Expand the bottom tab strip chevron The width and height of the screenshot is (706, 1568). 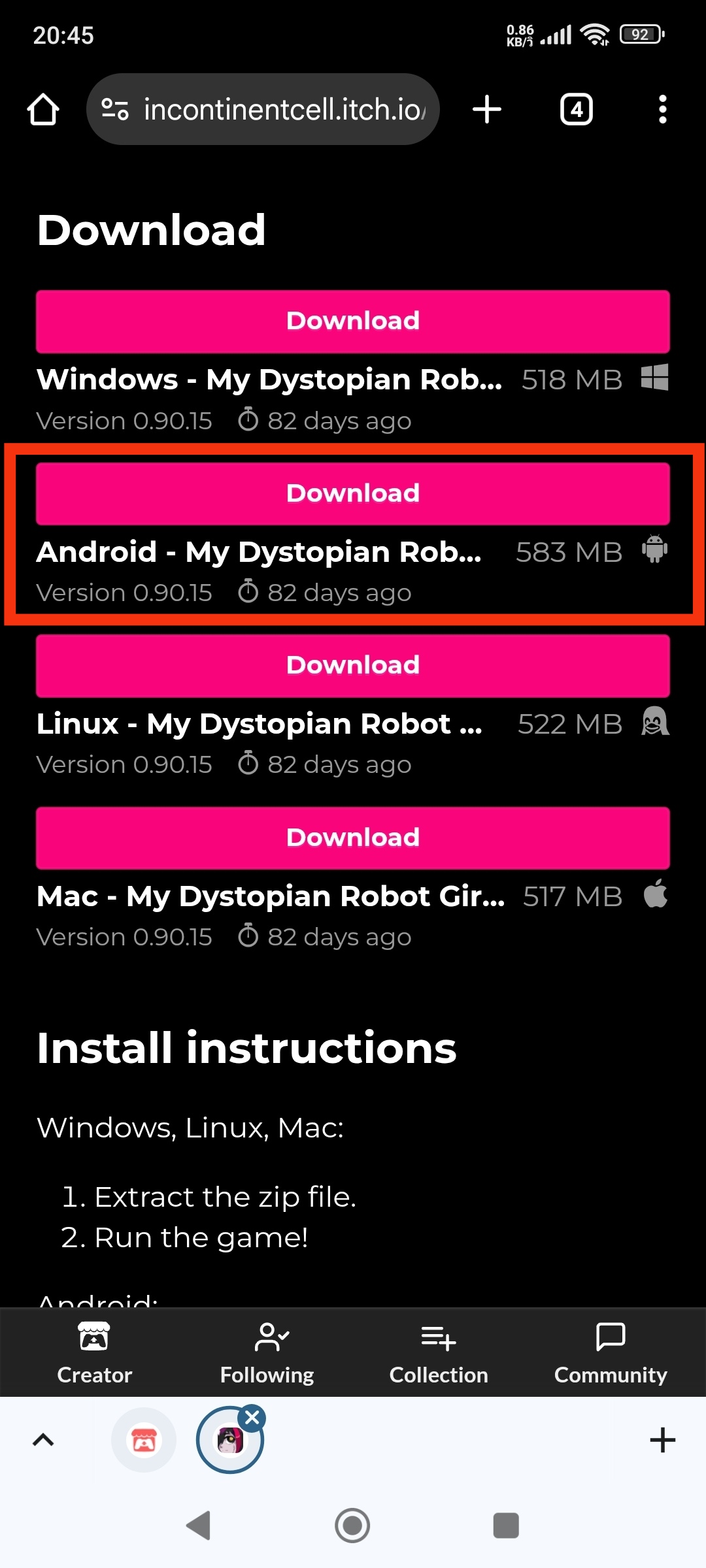tap(43, 1440)
